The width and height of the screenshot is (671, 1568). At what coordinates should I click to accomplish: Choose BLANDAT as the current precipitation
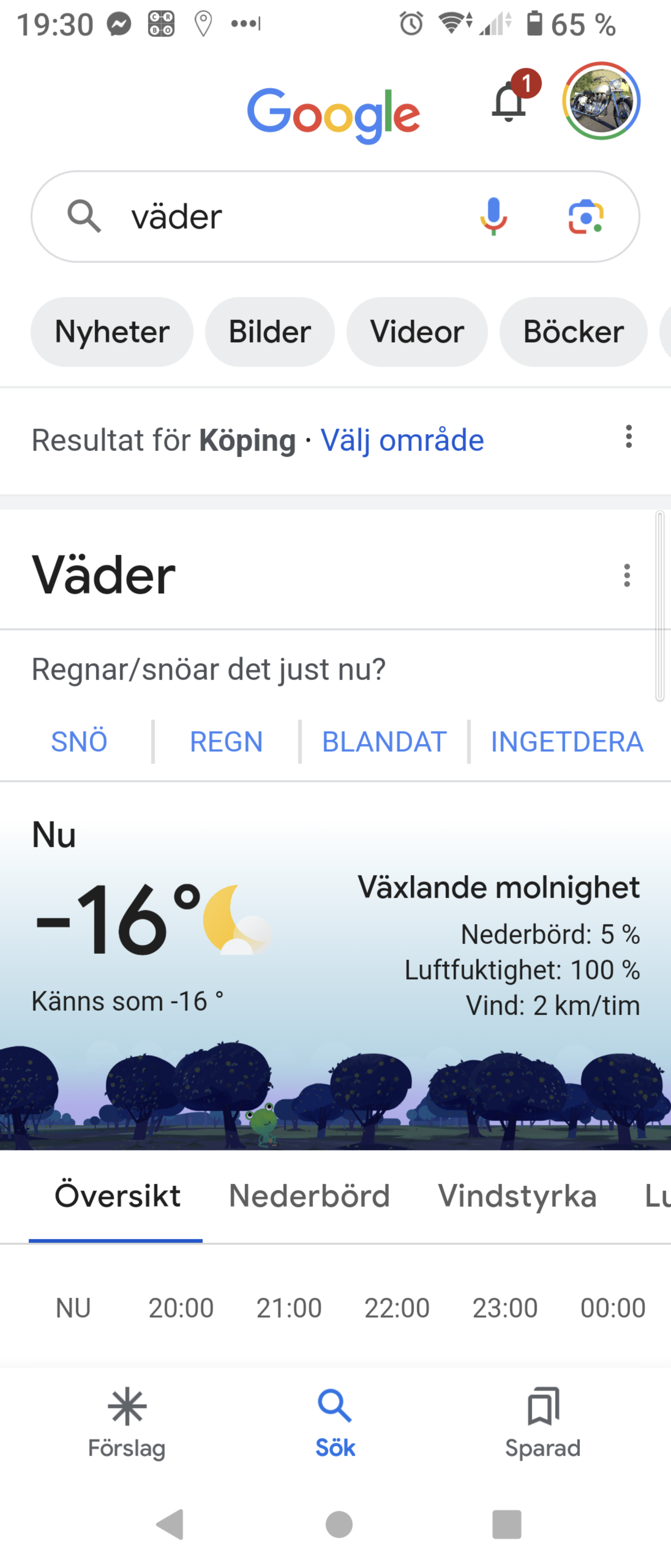point(384,742)
